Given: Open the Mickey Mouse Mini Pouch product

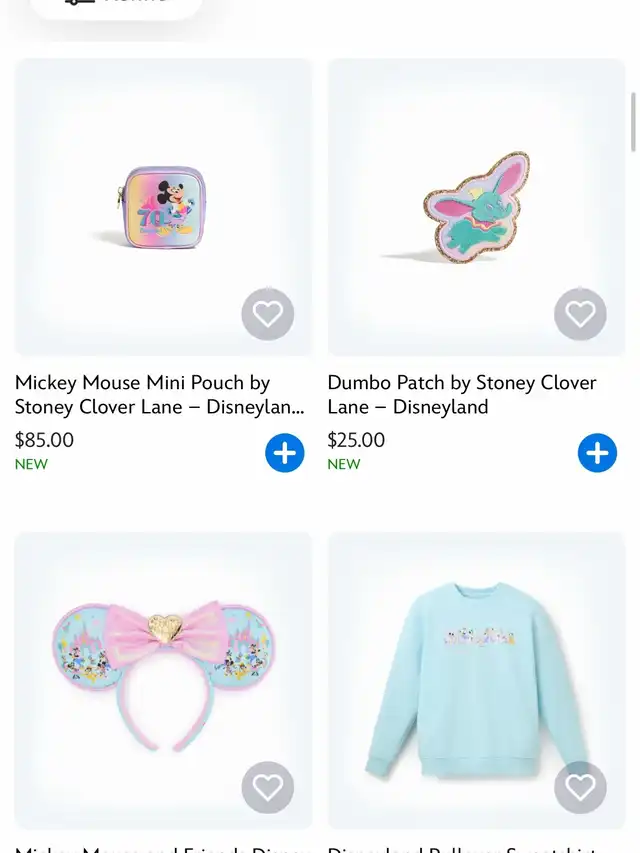Looking at the screenshot, I should (163, 207).
